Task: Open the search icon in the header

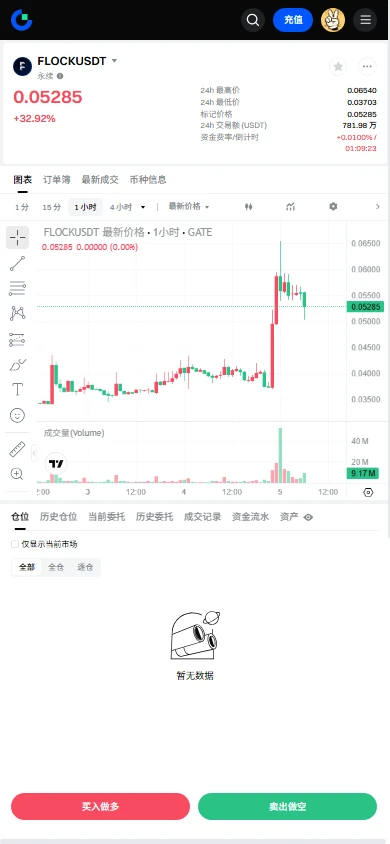Action: pyautogui.click(x=253, y=20)
